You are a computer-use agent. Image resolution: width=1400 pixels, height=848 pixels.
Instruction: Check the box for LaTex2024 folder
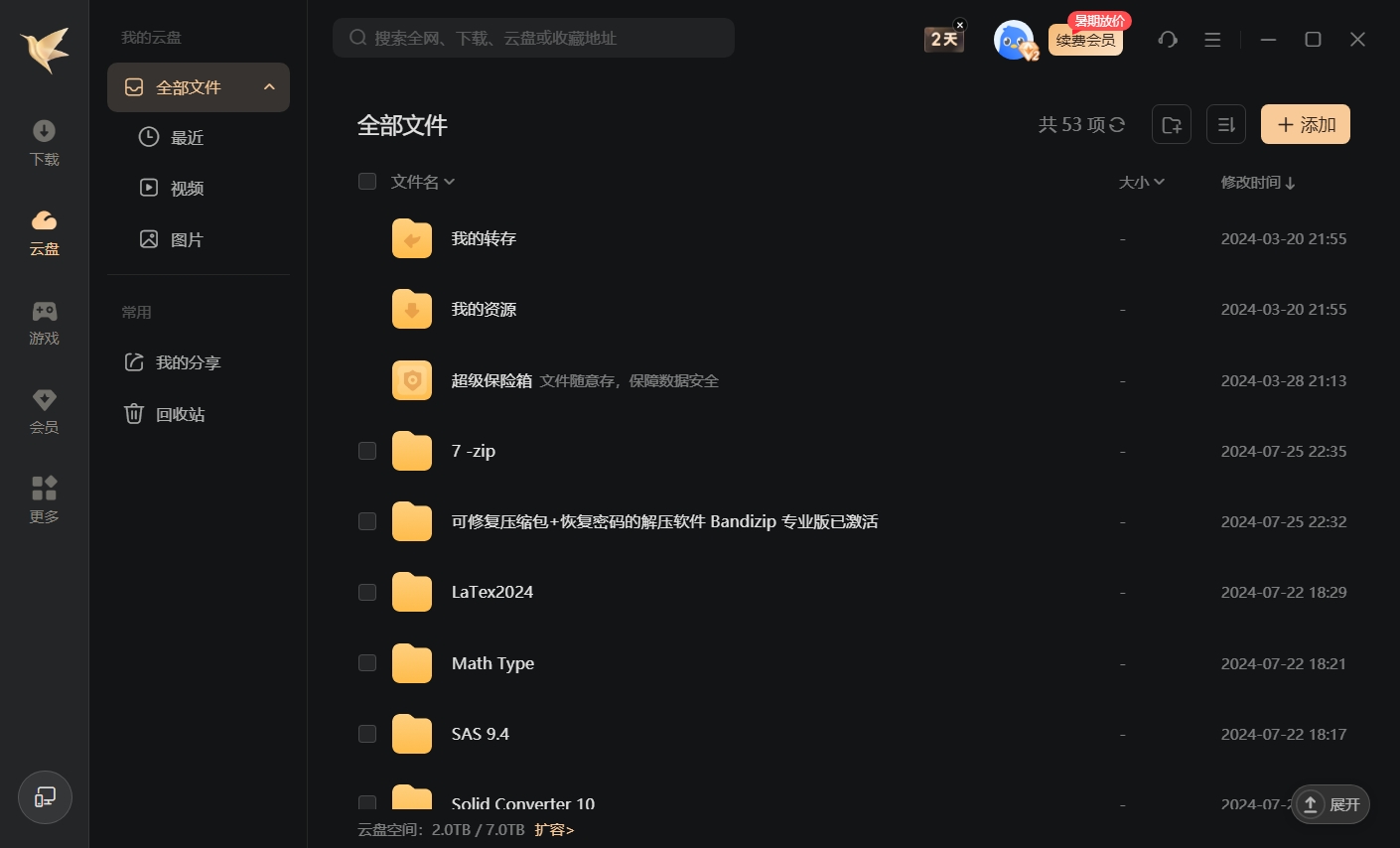[x=367, y=592]
